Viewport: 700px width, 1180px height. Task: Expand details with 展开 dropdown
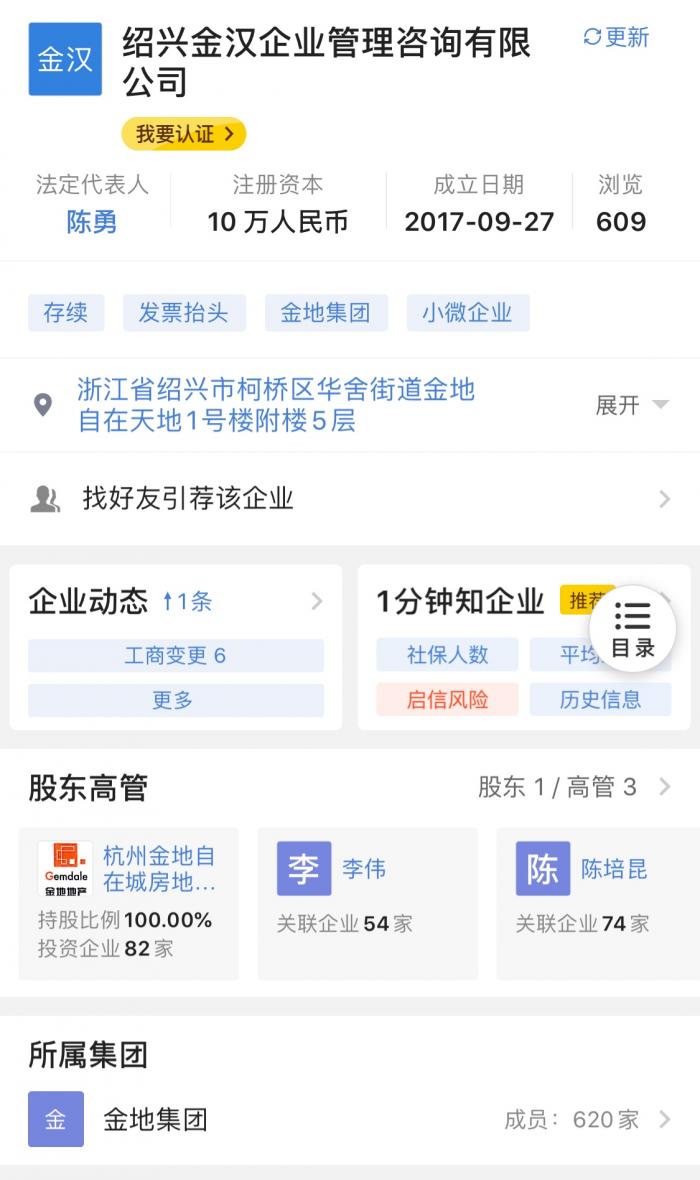pos(632,405)
